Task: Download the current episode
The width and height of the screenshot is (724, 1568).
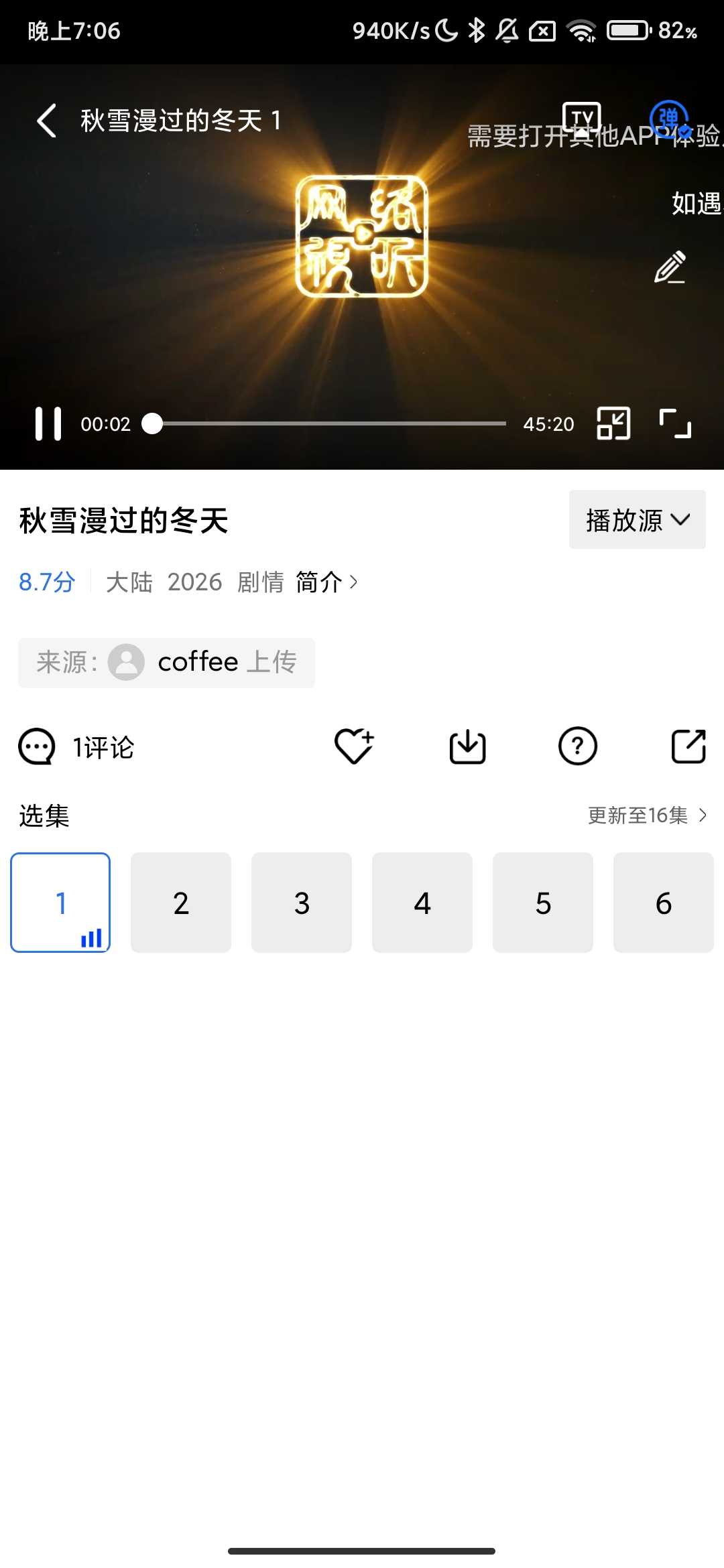Action: coord(467,746)
